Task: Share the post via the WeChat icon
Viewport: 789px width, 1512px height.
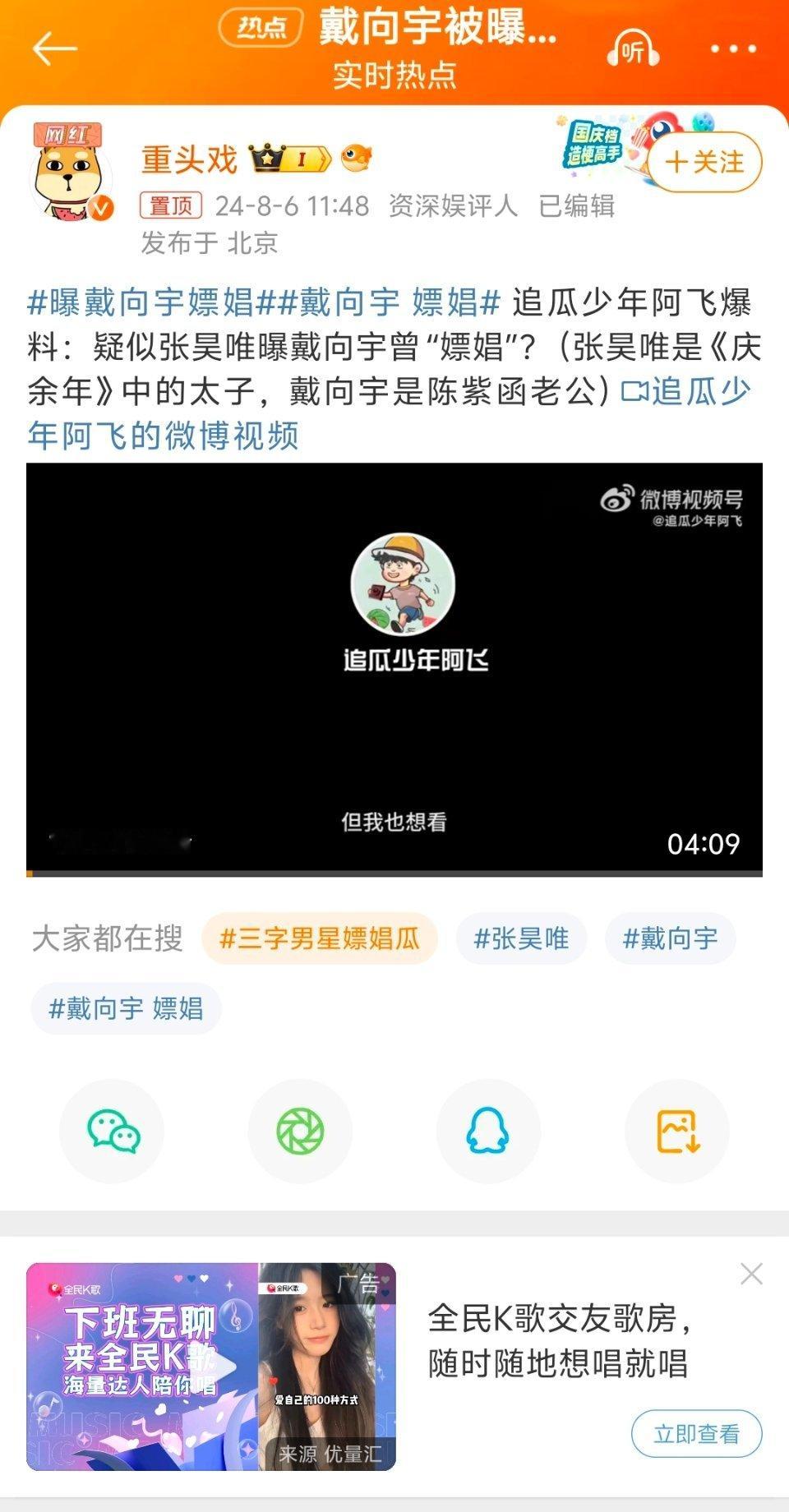Action: [x=112, y=1131]
